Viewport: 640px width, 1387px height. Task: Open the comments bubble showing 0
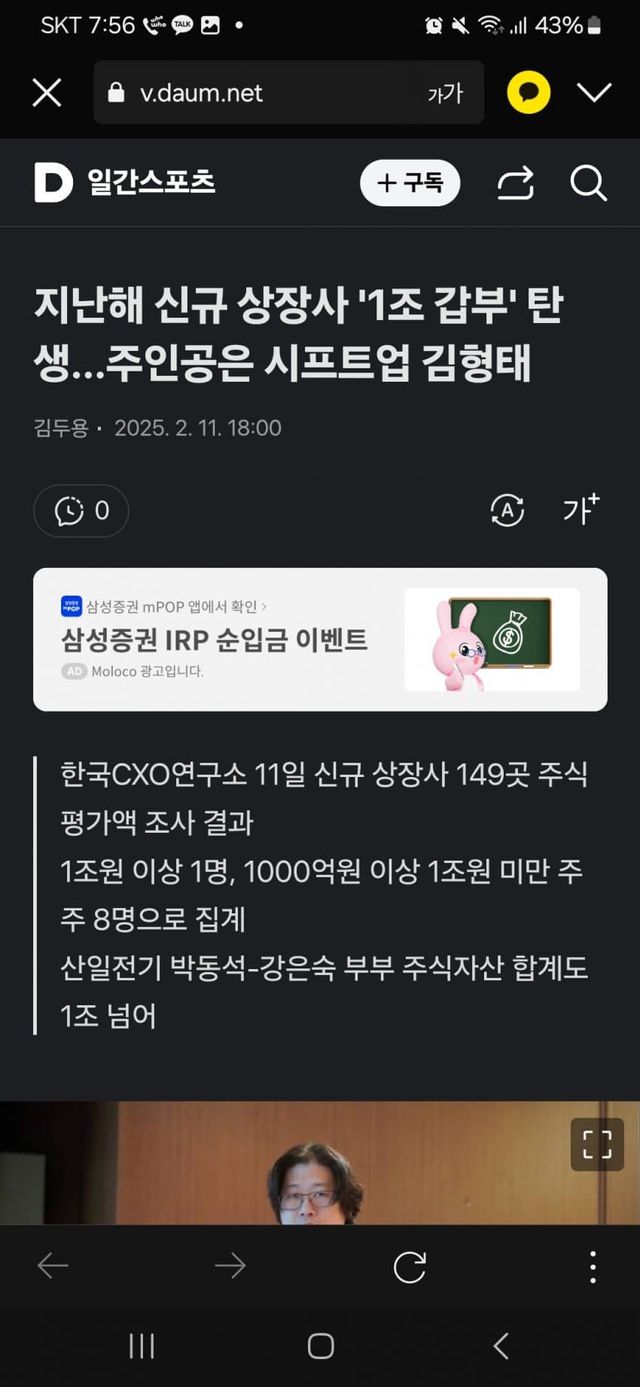[81, 511]
